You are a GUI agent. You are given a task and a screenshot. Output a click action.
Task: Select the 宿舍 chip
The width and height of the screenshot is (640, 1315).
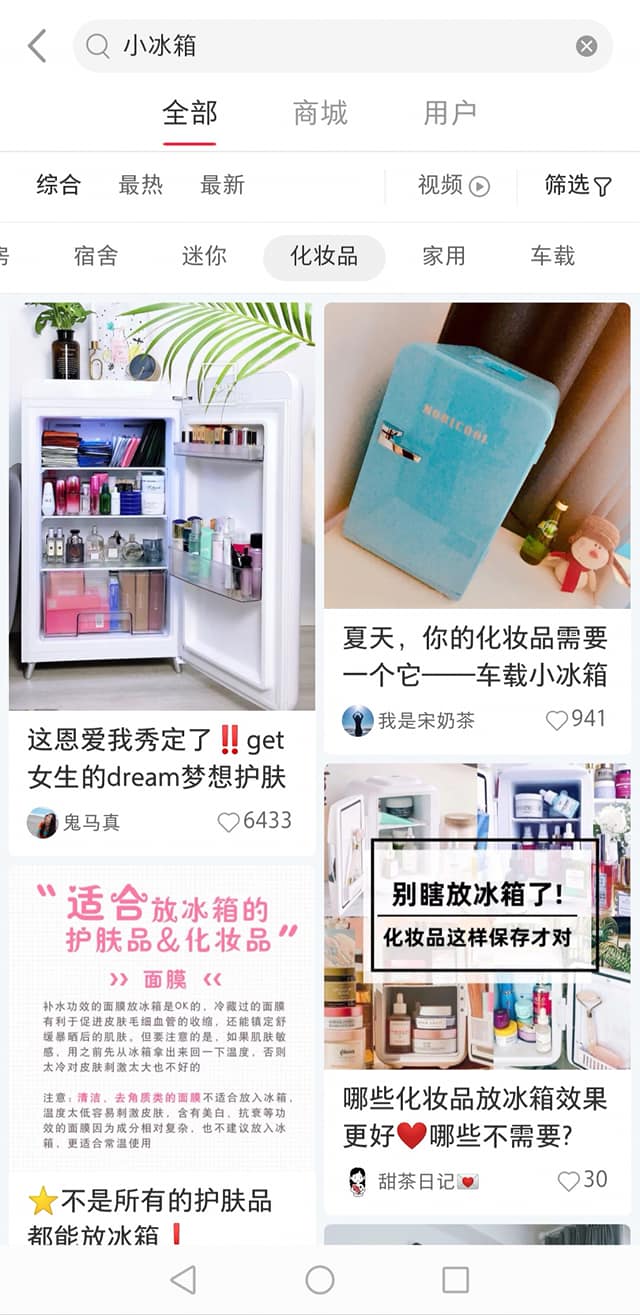pos(96,256)
